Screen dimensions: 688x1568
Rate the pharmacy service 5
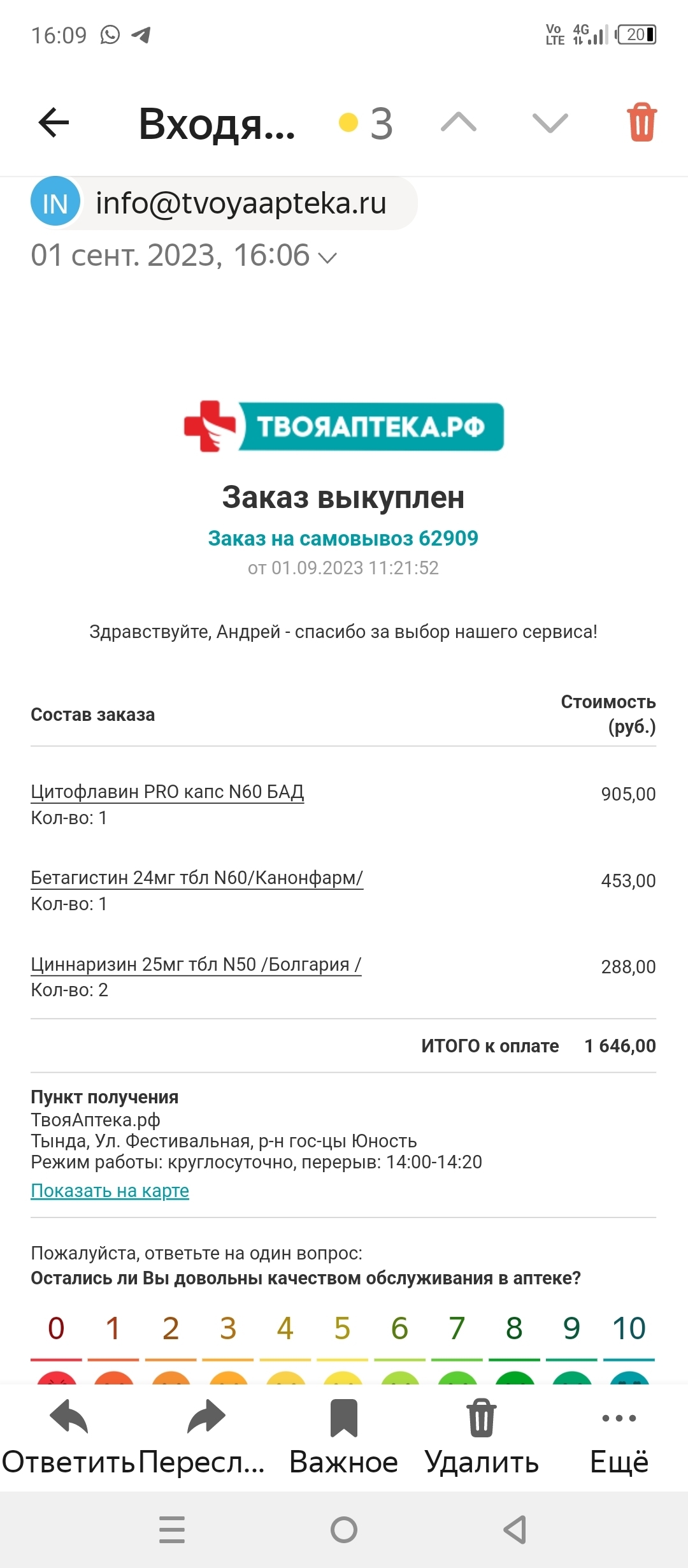tap(342, 1329)
